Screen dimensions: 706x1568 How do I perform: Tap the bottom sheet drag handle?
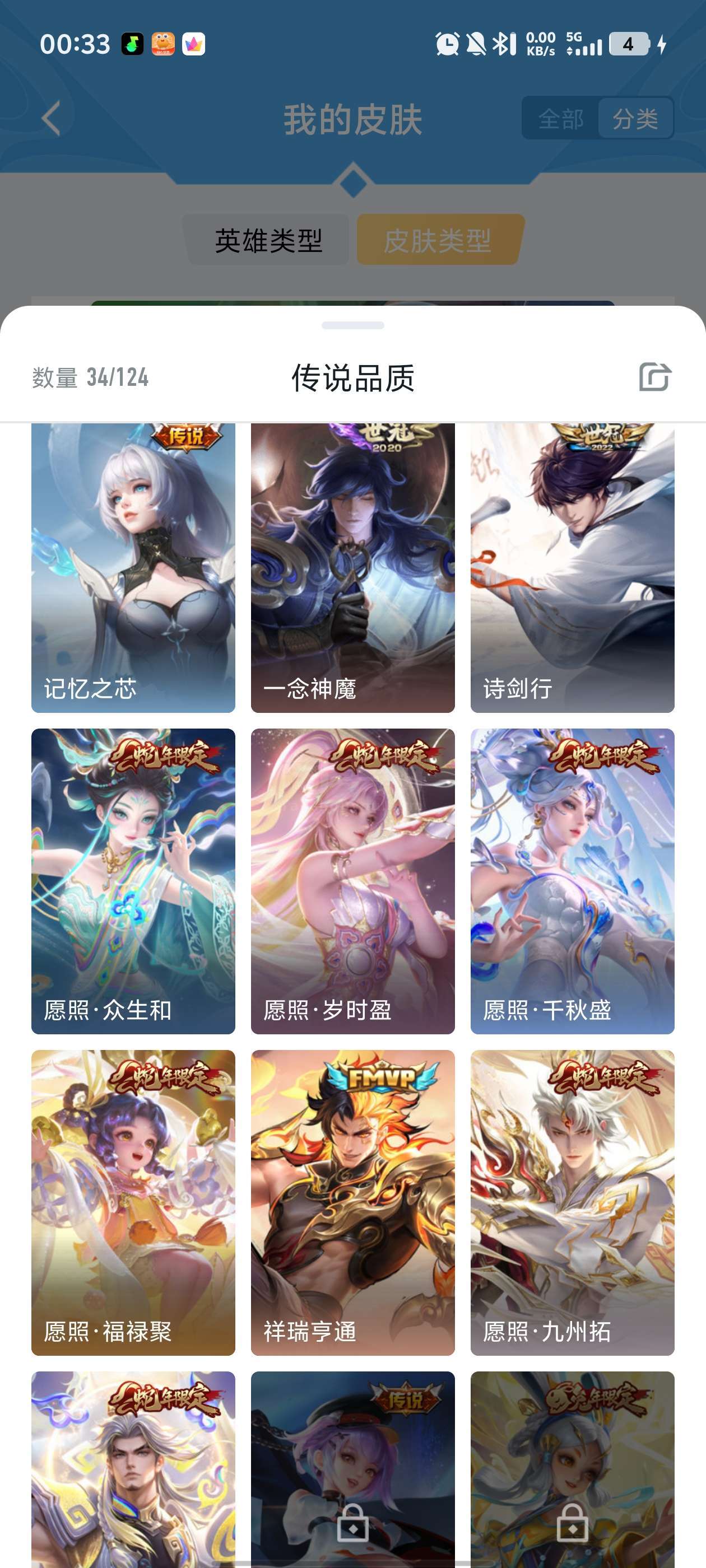click(352, 325)
